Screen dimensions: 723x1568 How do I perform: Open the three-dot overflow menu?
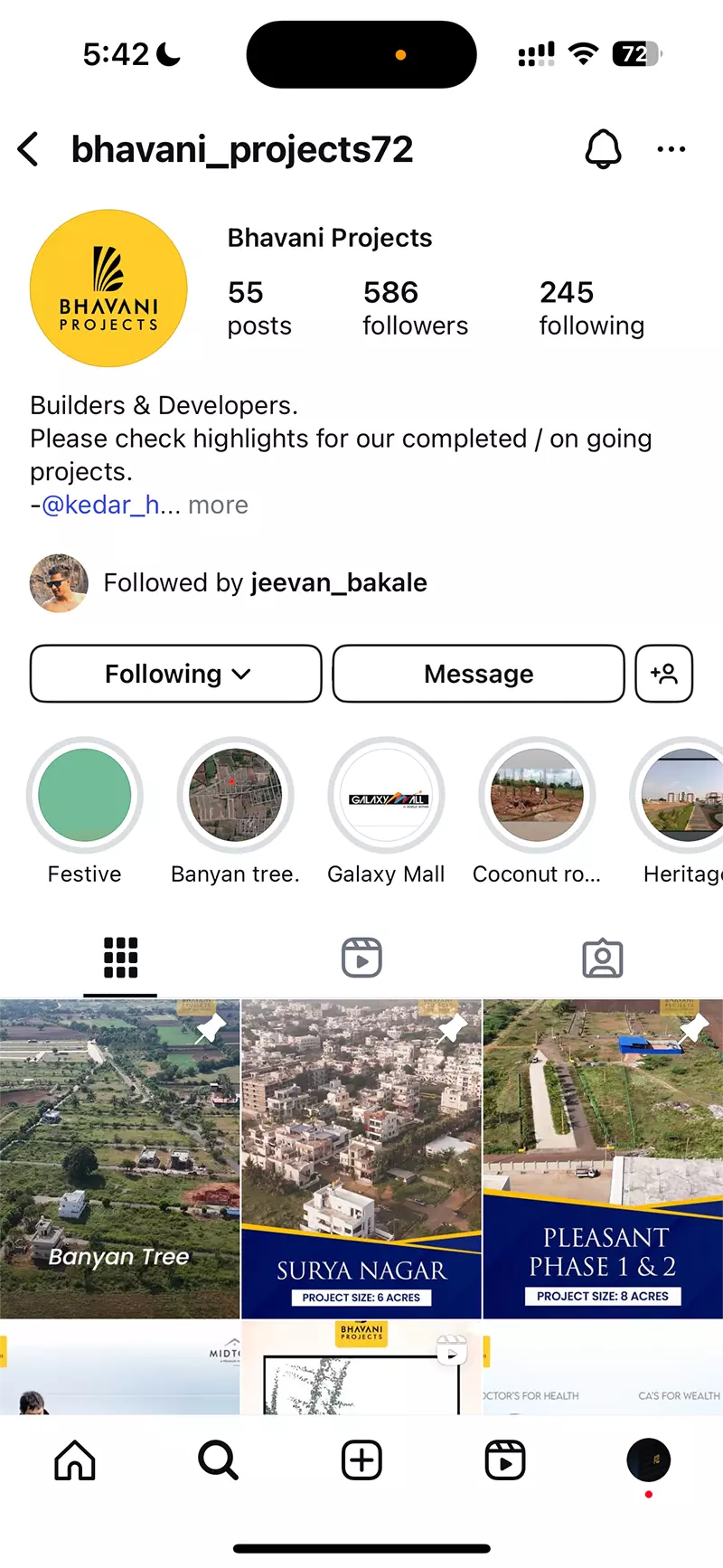pyautogui.click(x=671, y=149)
